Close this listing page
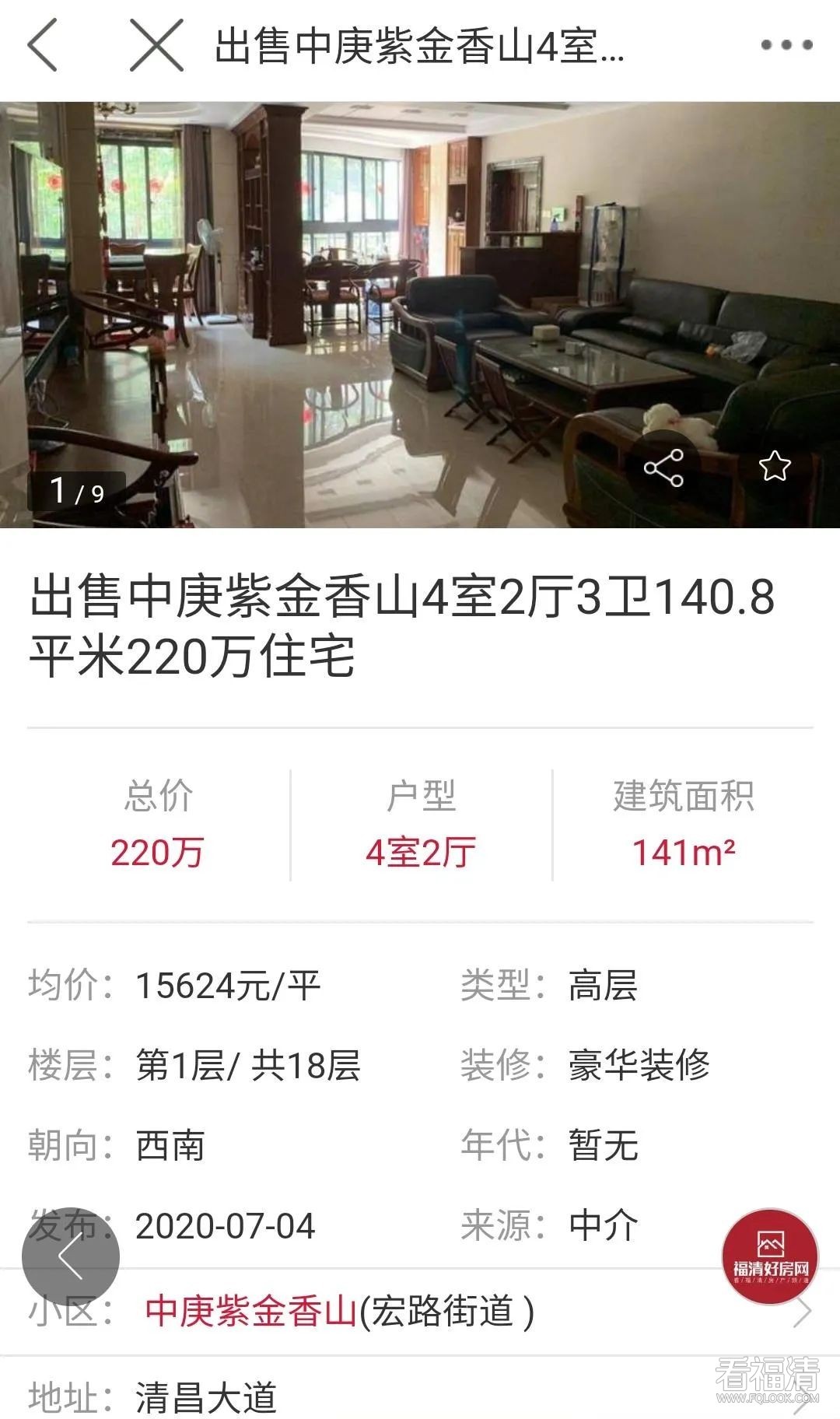Screen dimensions: 840x1419 pyautogui.click(x=156, y=46)
